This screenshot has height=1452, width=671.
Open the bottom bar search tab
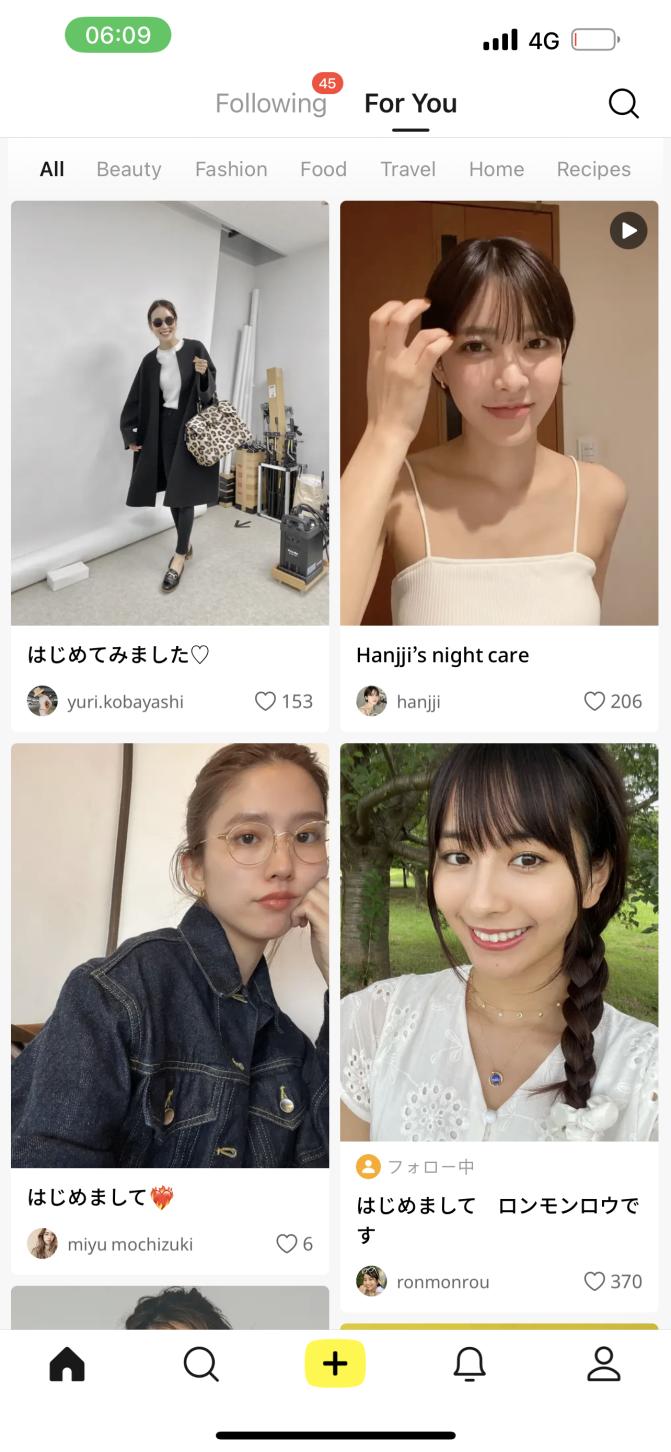tap(201, 1364)
